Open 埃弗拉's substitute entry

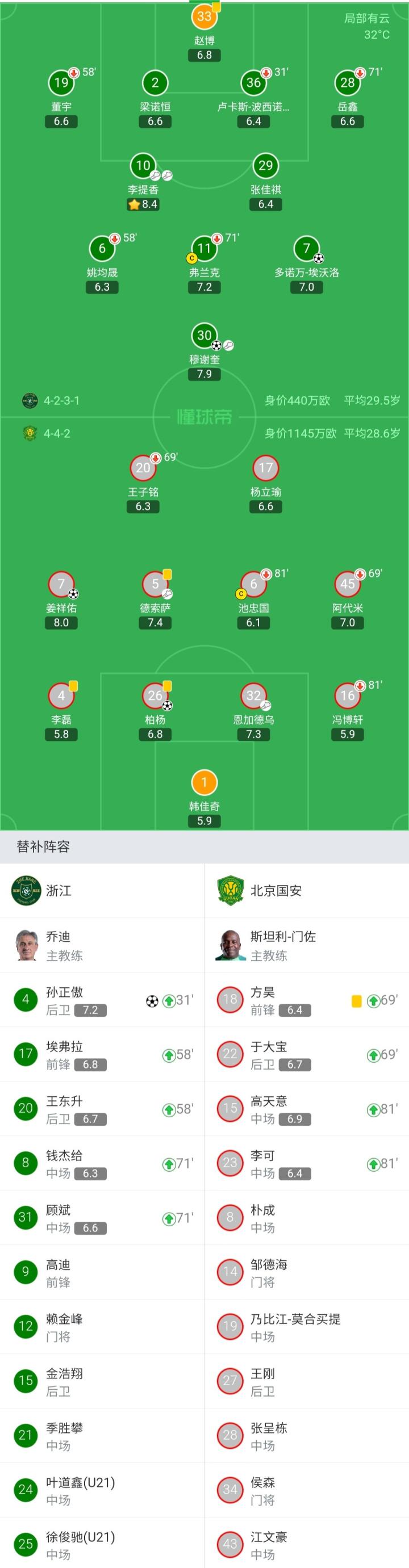coord(102,1055)
